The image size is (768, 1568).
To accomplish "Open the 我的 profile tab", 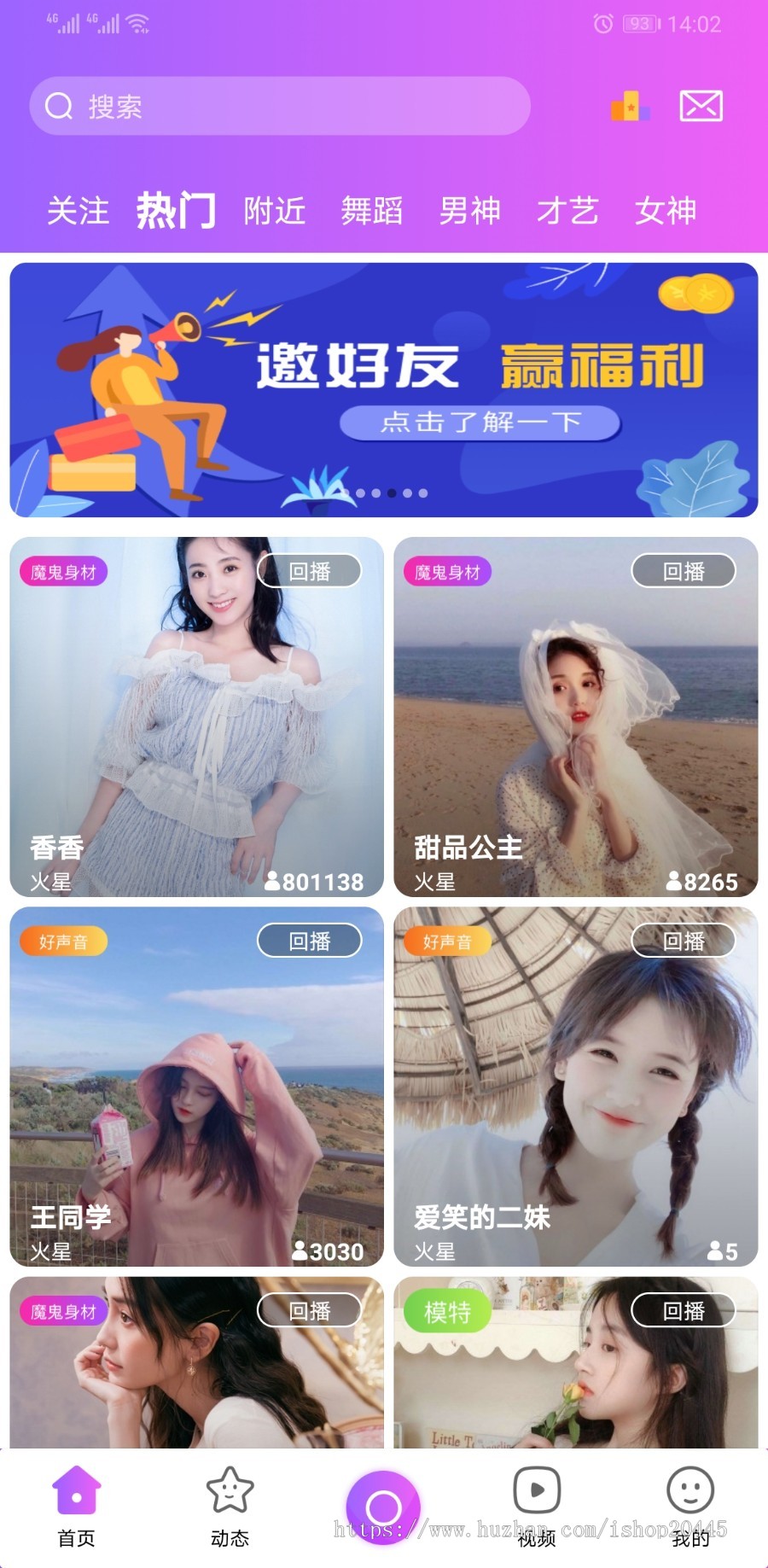I will click(690, 1507).
